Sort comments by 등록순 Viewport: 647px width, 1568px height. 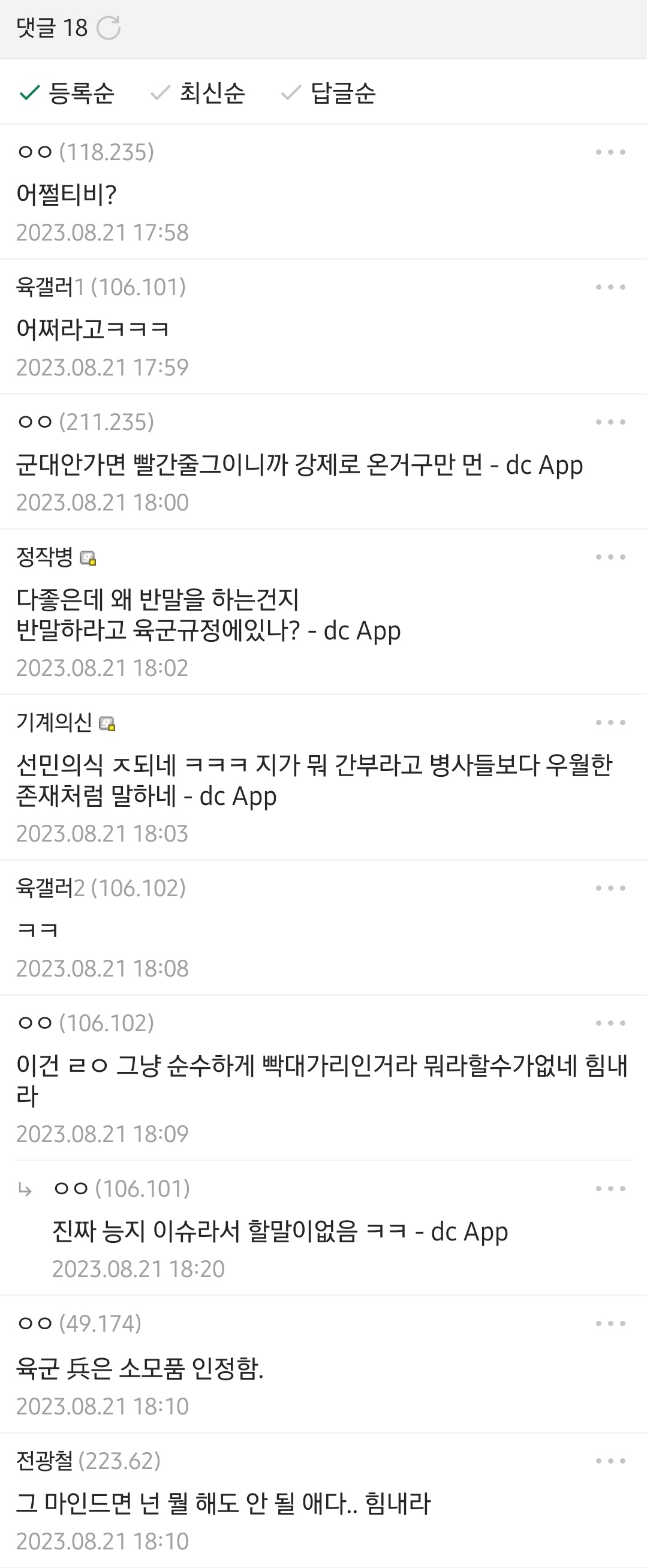(x=67, y=93)
